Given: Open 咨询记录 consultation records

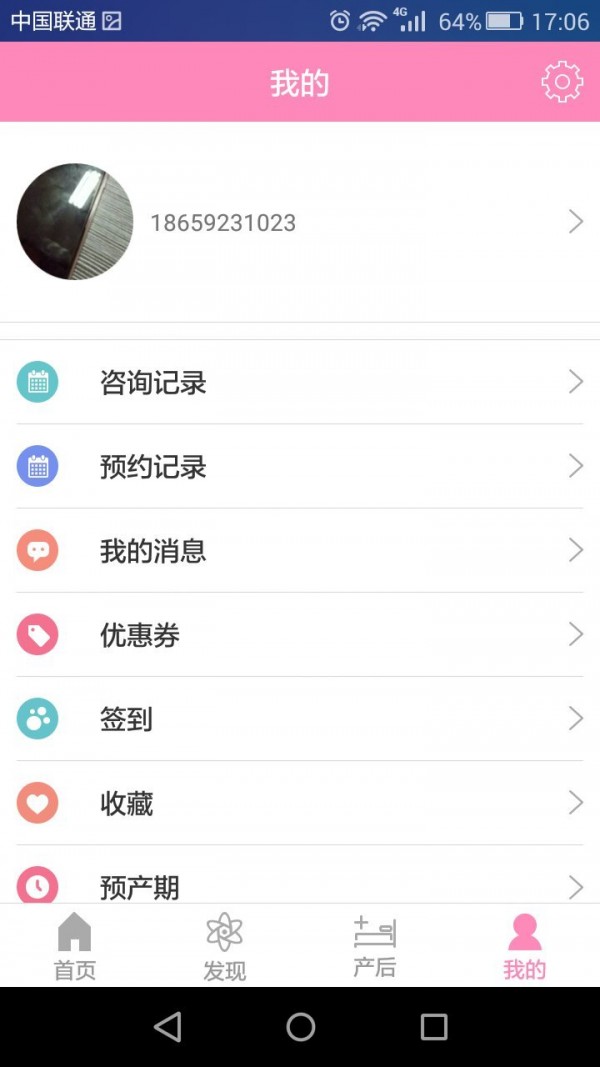Looking at the screenshot, I should coord(300,382).
